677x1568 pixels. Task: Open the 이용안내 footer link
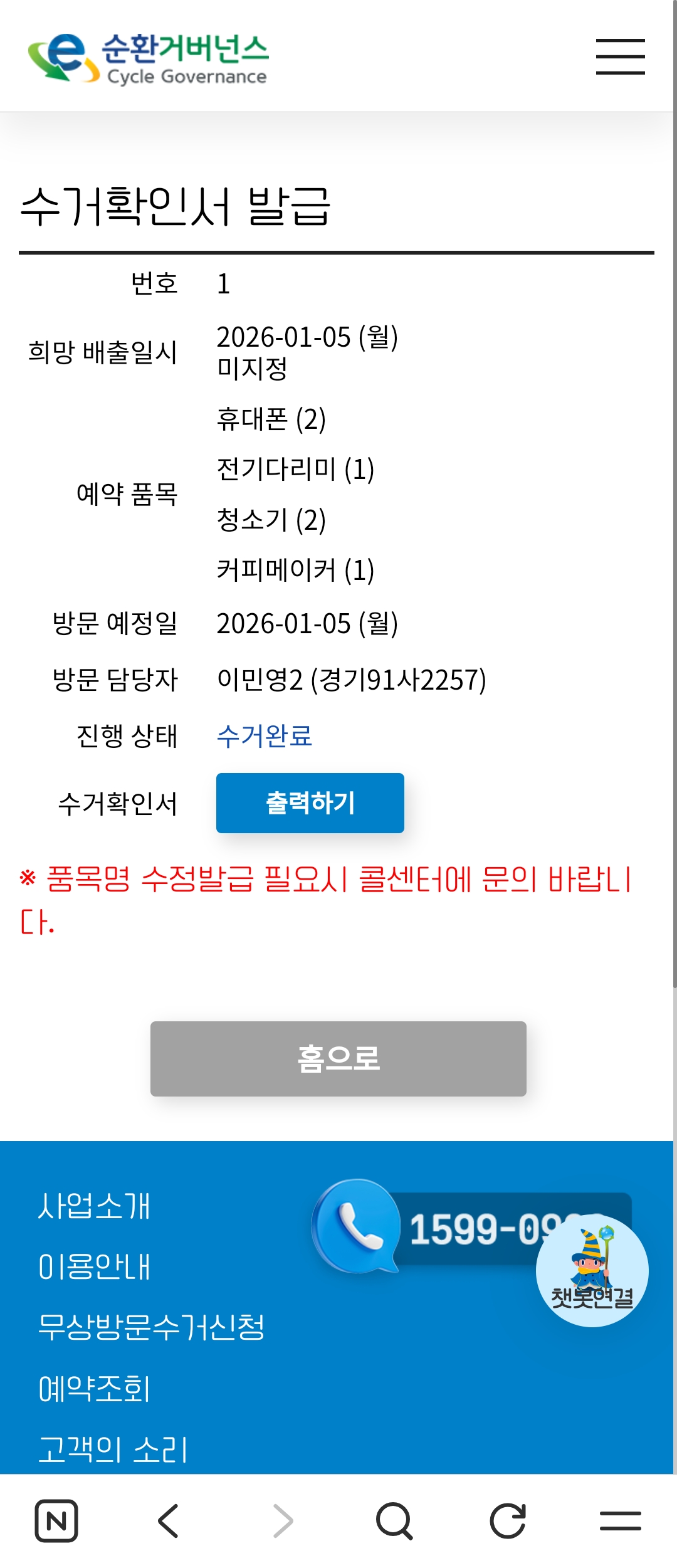click(x=94, y=1266)
